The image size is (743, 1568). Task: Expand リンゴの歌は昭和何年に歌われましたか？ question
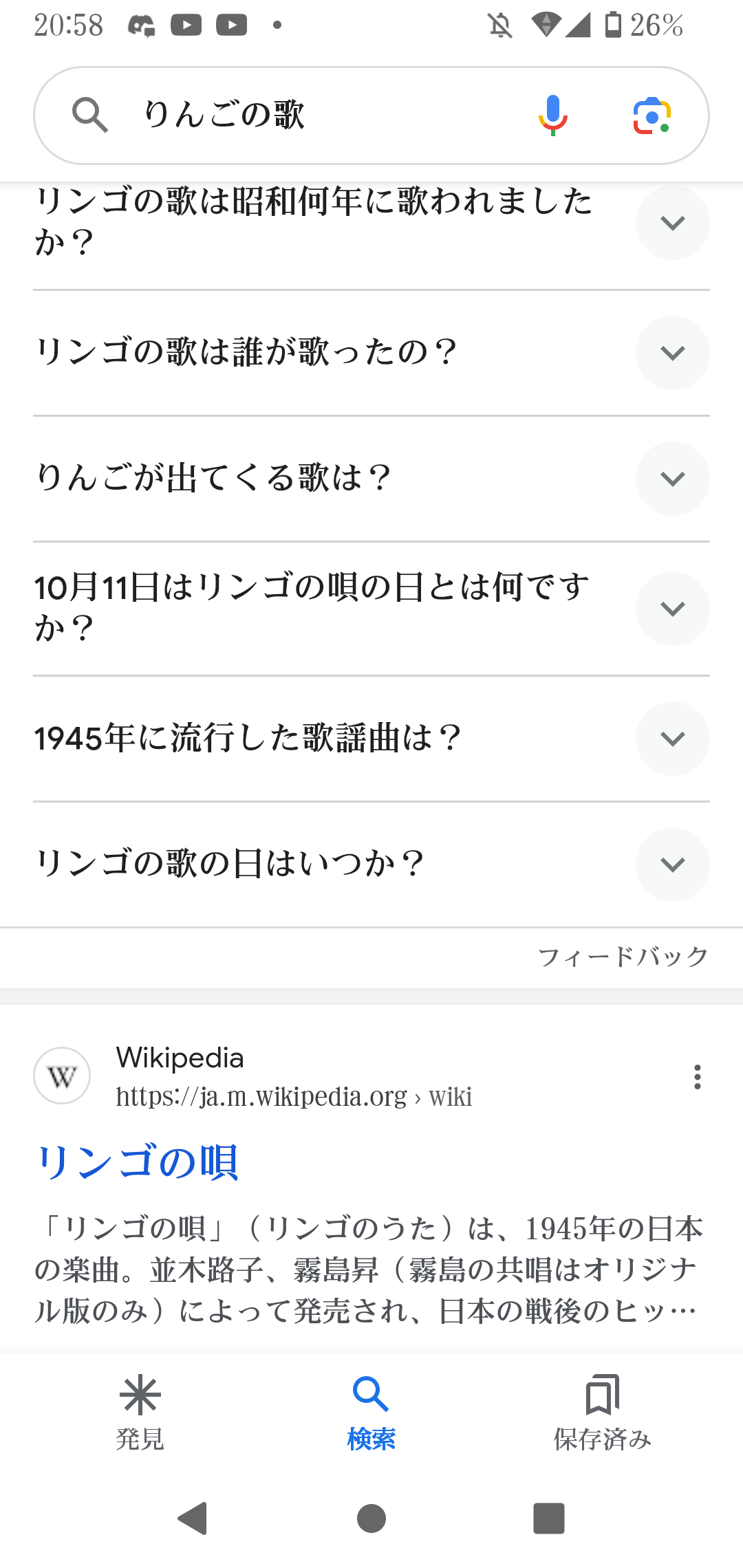[672, 223]
